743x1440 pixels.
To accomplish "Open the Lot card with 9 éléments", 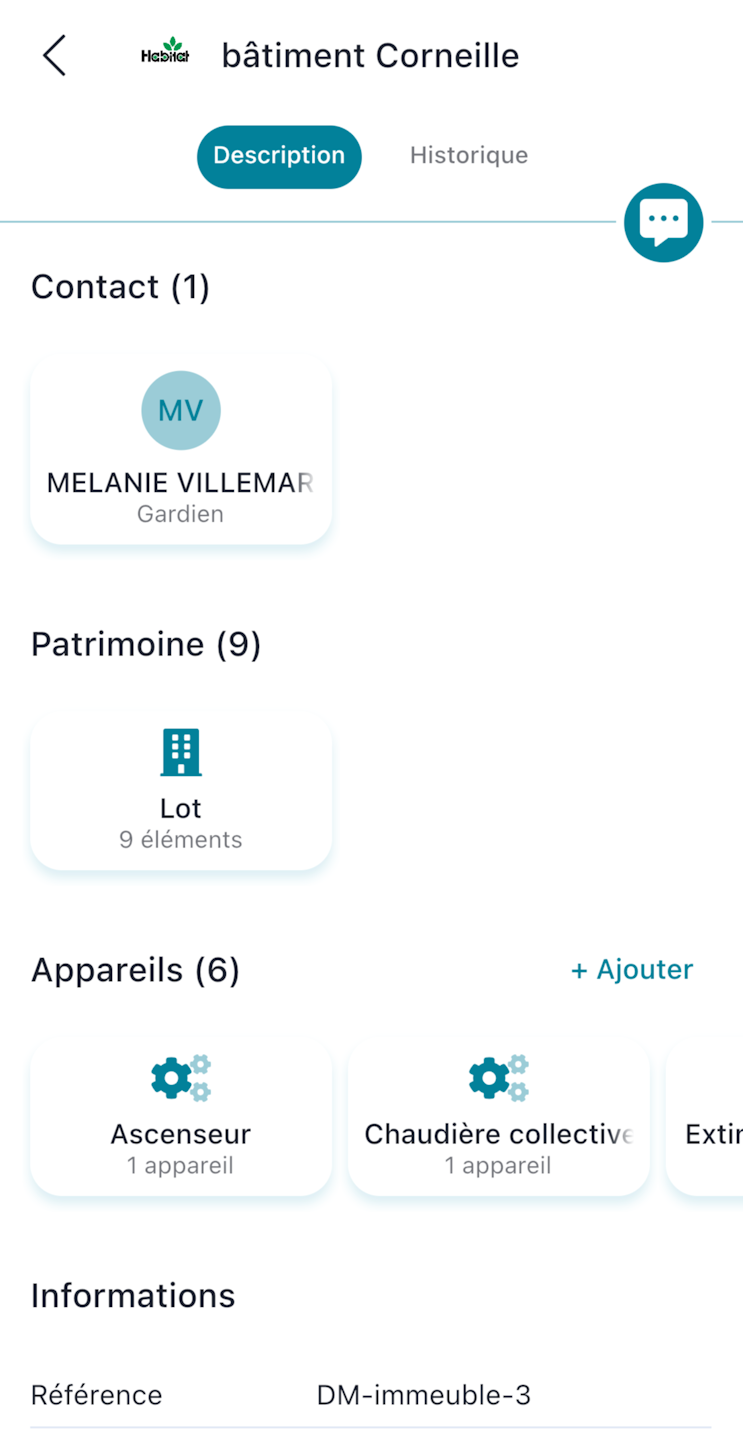I will tap(181, 792).
